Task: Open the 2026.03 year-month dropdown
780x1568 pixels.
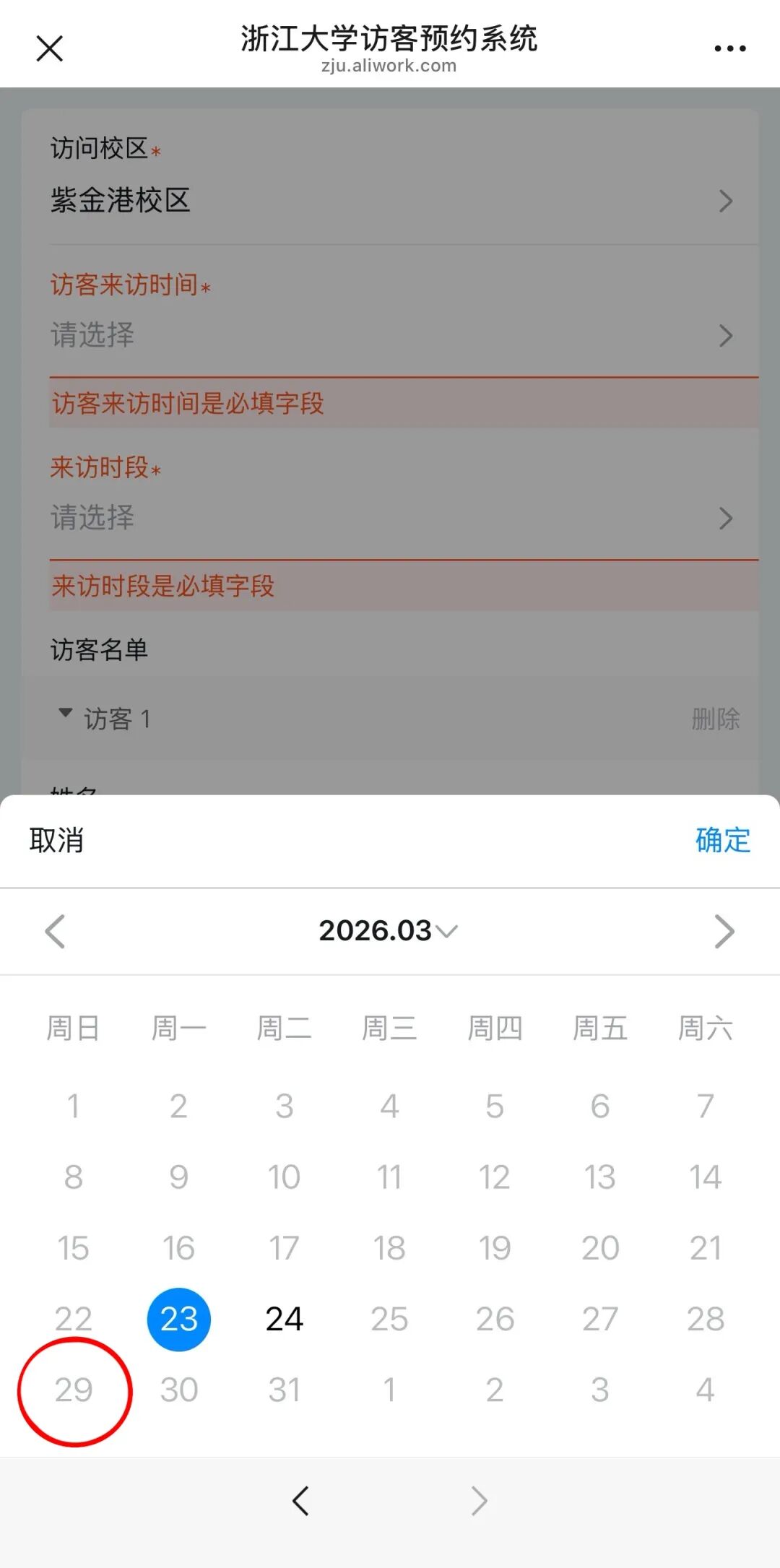Action: click(389, 931)
